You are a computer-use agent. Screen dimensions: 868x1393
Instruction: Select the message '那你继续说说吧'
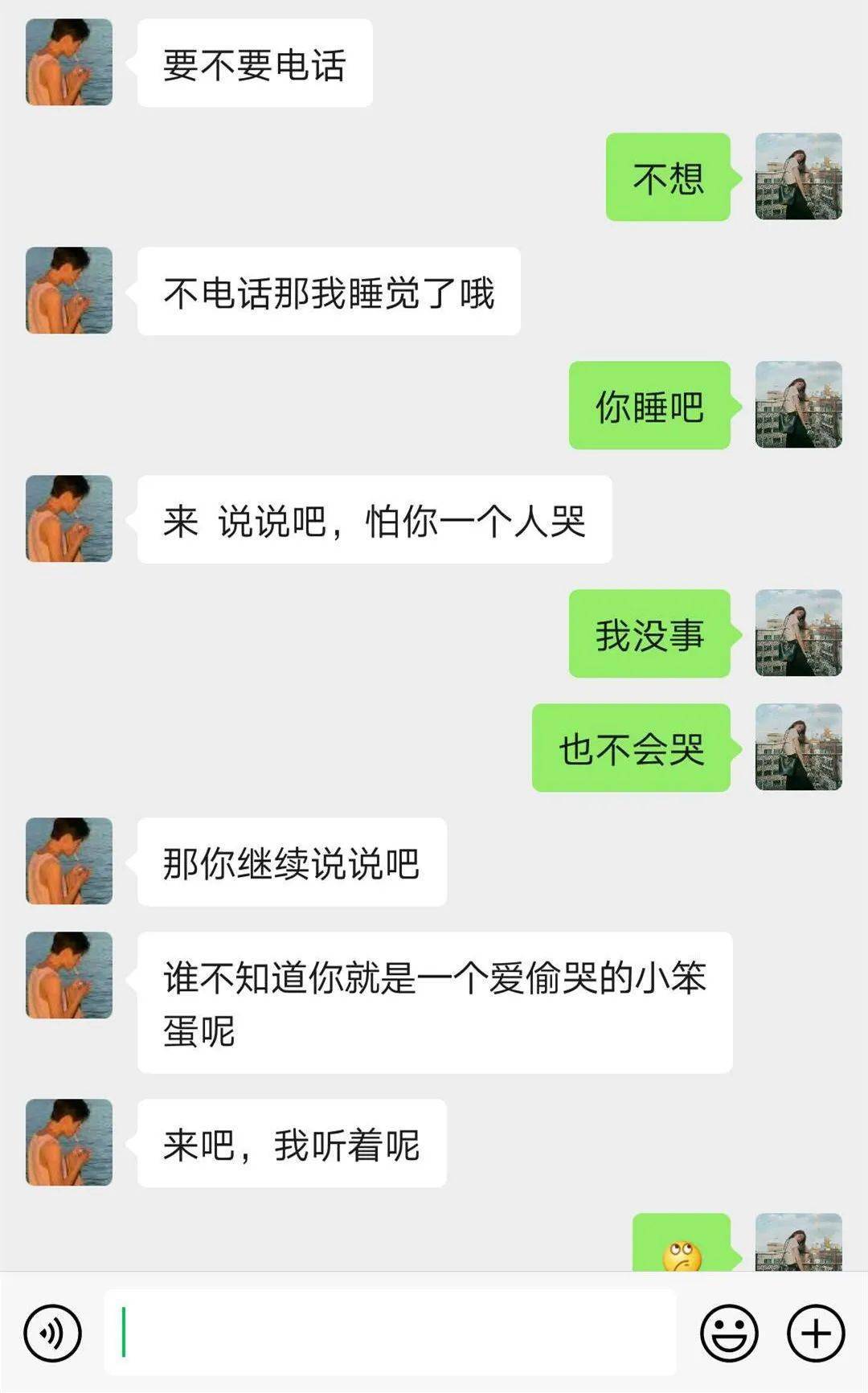coord(293,862)
